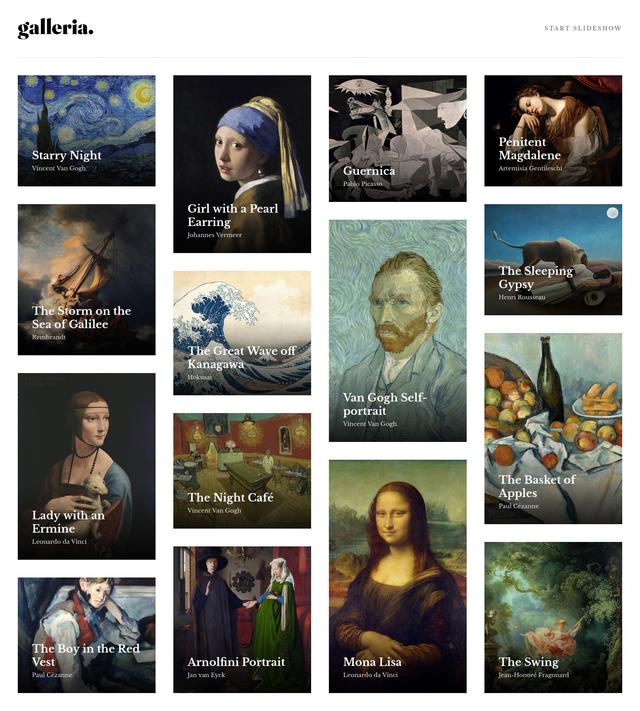This screenshot has width=640, height=711.
Task: Start the slideshow
Action: coord(582,28)
